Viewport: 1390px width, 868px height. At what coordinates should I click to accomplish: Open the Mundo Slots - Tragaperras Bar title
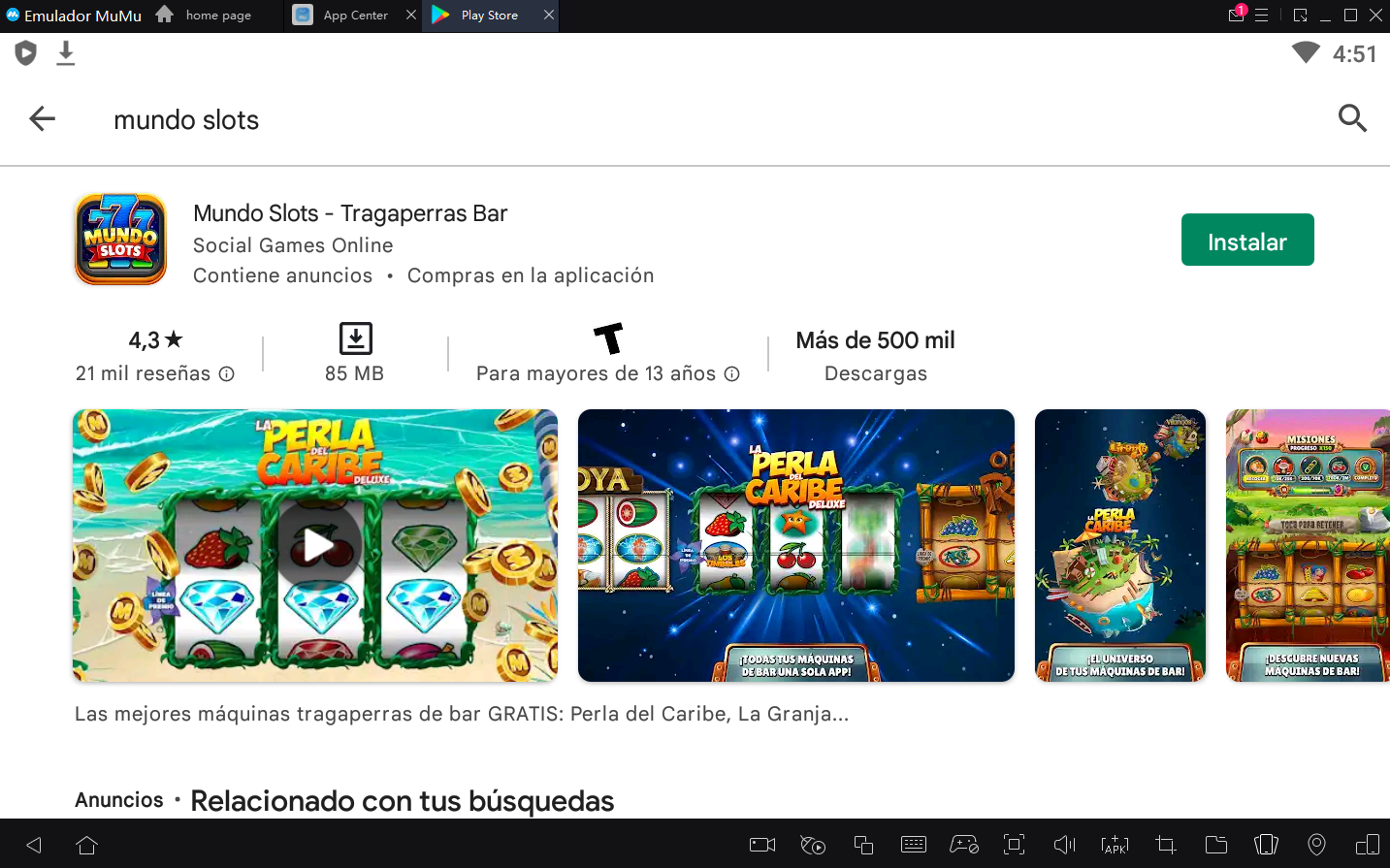350,213
